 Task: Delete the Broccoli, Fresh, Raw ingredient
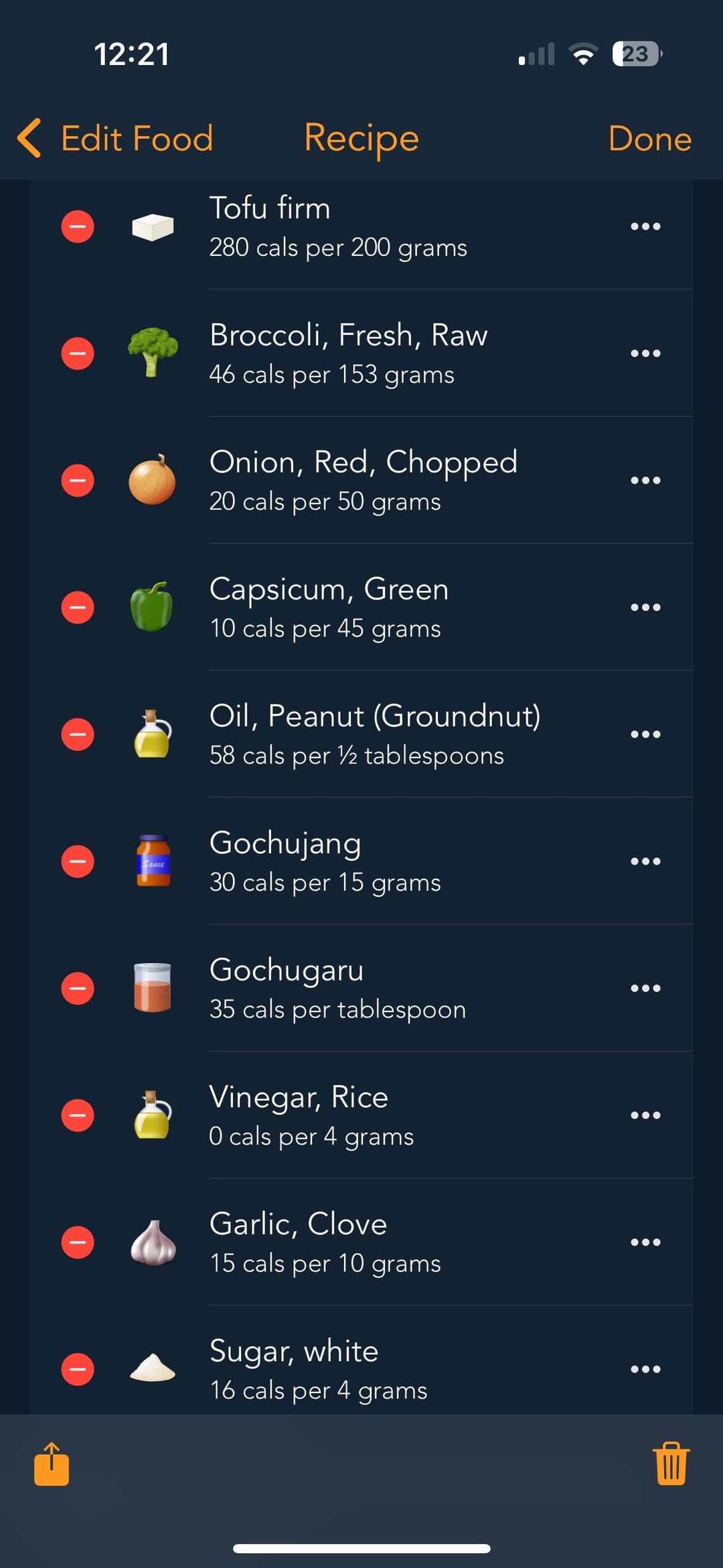point(78,354)
